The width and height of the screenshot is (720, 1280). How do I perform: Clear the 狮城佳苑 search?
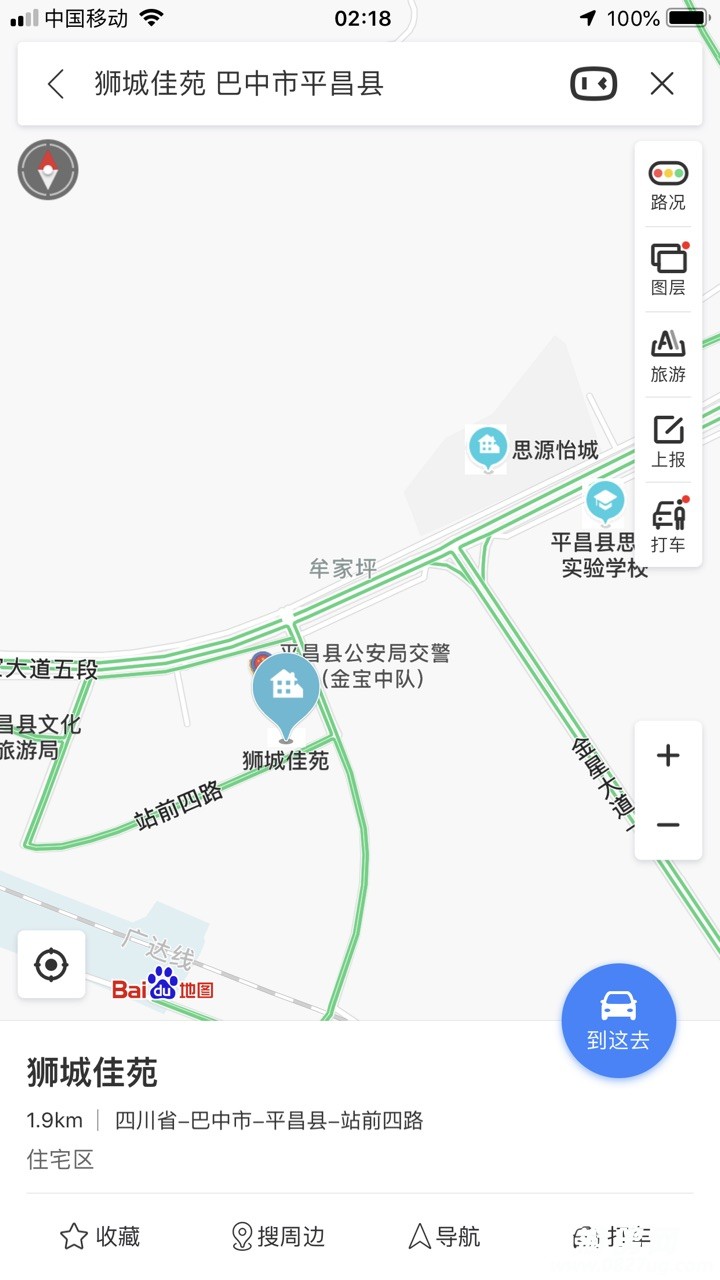point(662,84)
